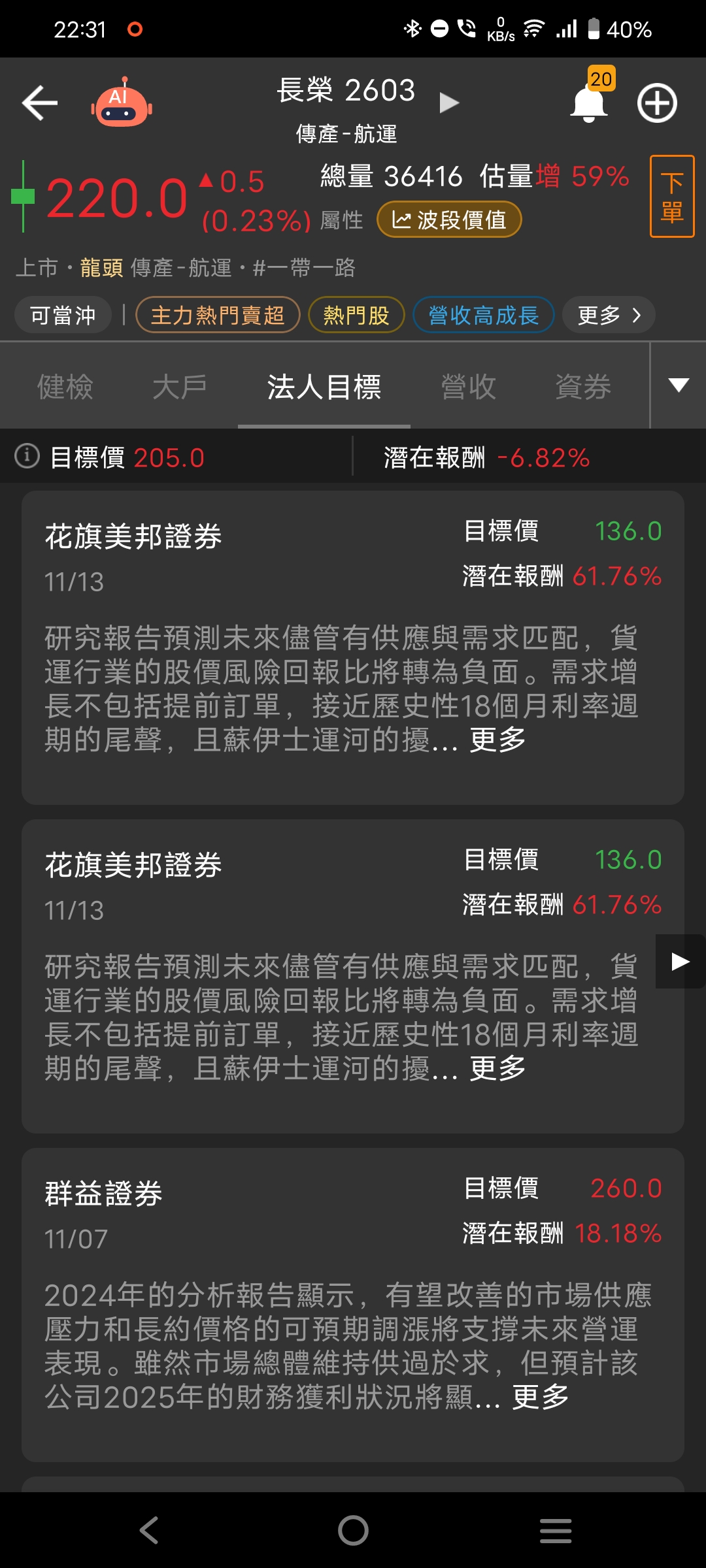706x1568 pixels.
Task: Tap the system home button
Action: pos(353,1530)
